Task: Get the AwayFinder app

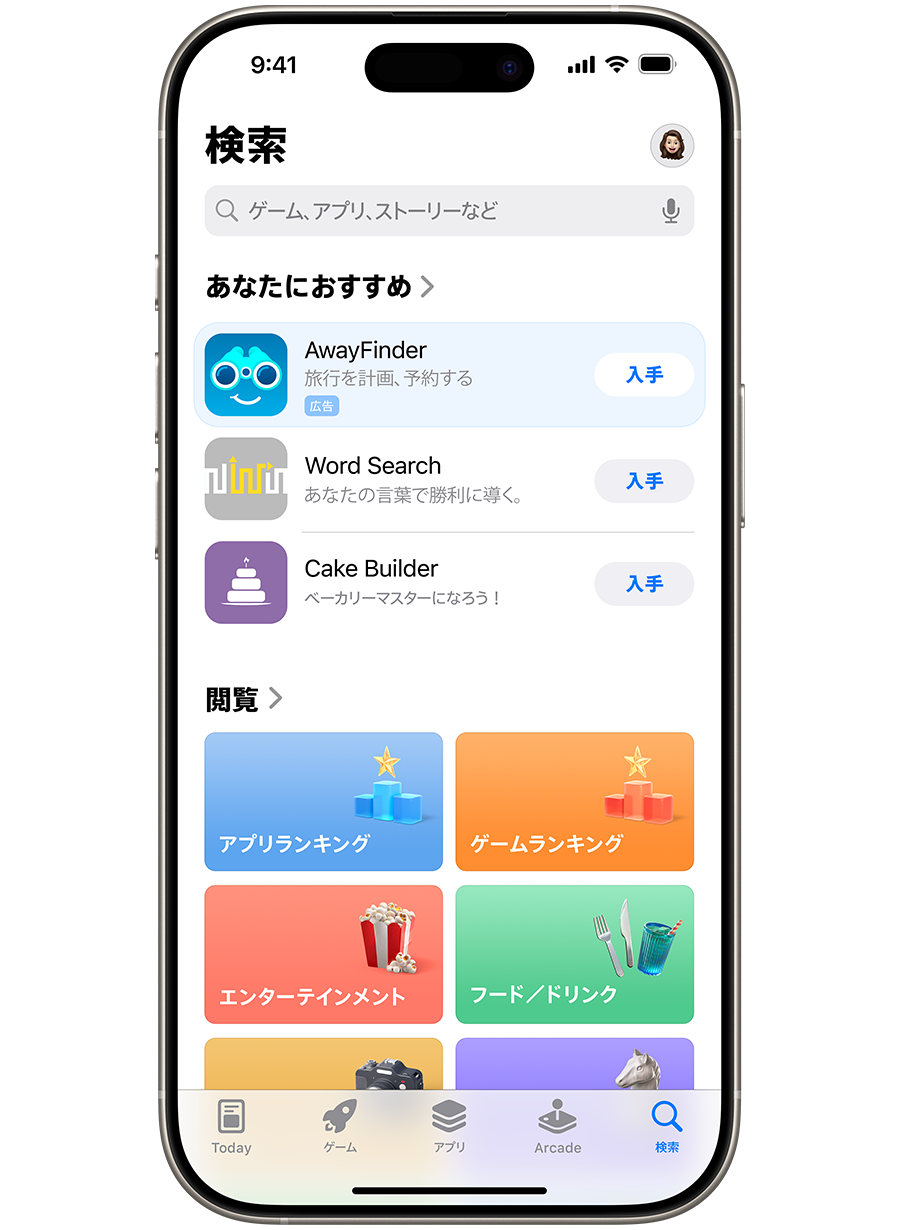Action: click(644, 375)
